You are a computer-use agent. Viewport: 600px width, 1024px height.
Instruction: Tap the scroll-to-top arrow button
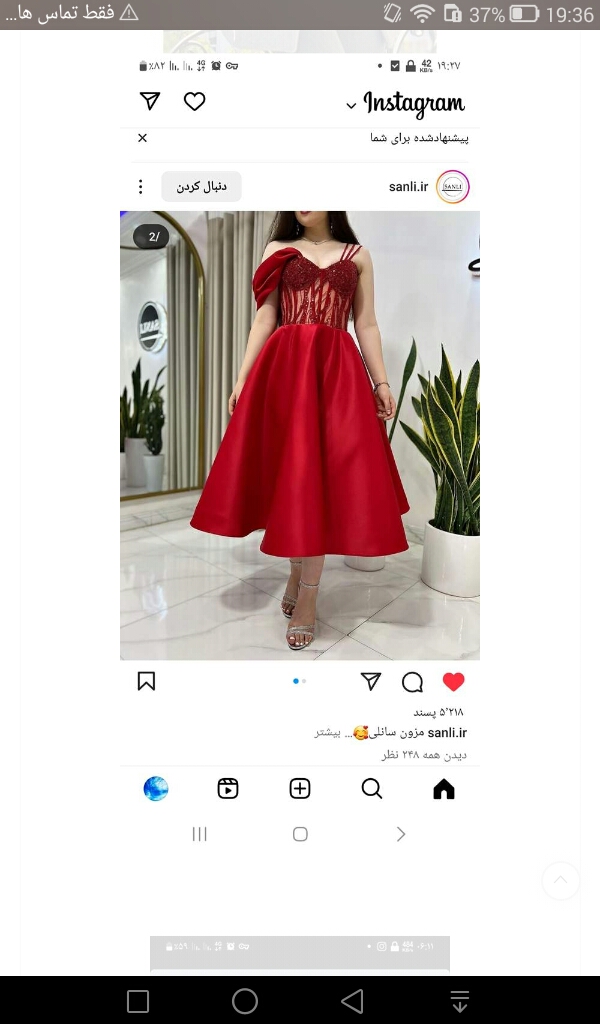click(x=560, y=881)
